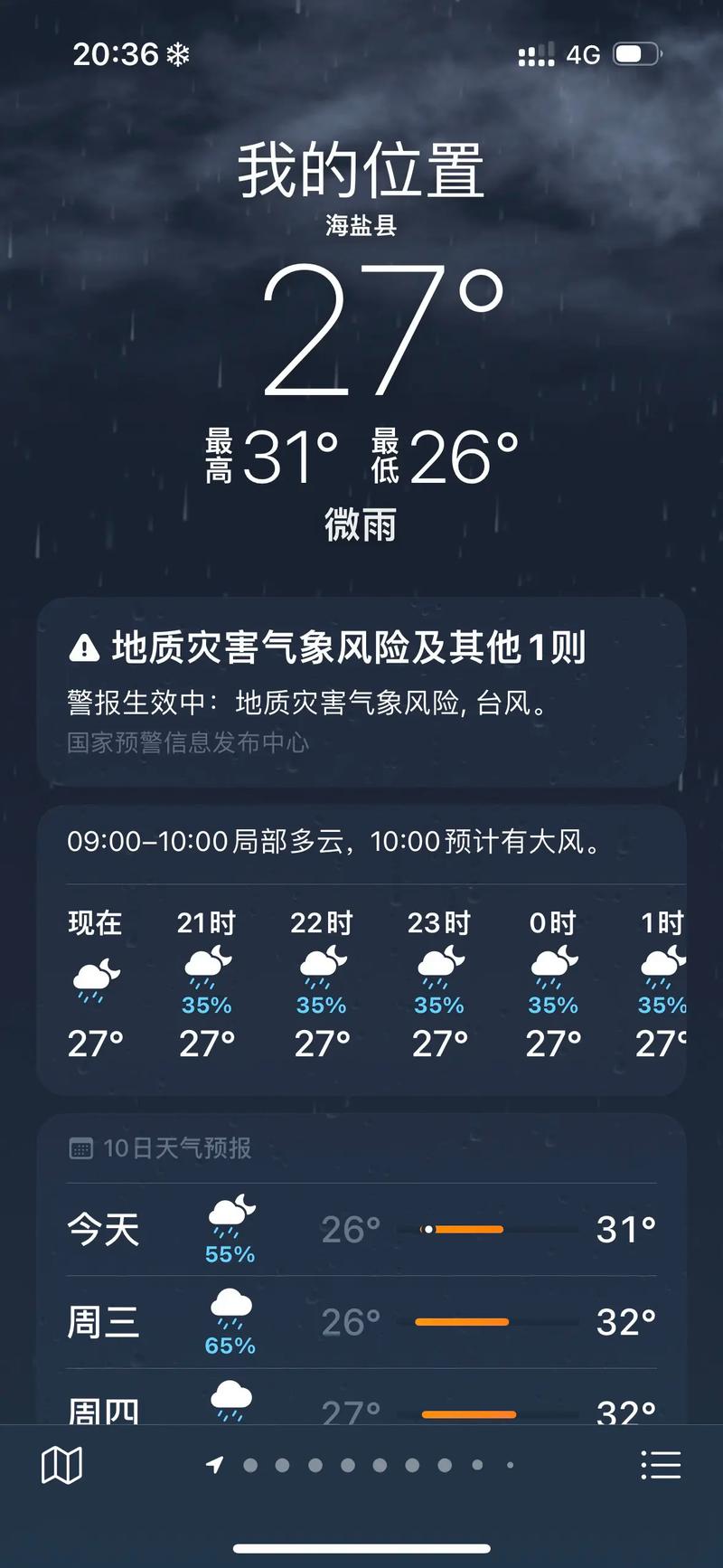Select the 0时 forecast column
Image resolution: width=723 pixels, height=1568 pixels.
pyautogui.click(x=553, y=986)
